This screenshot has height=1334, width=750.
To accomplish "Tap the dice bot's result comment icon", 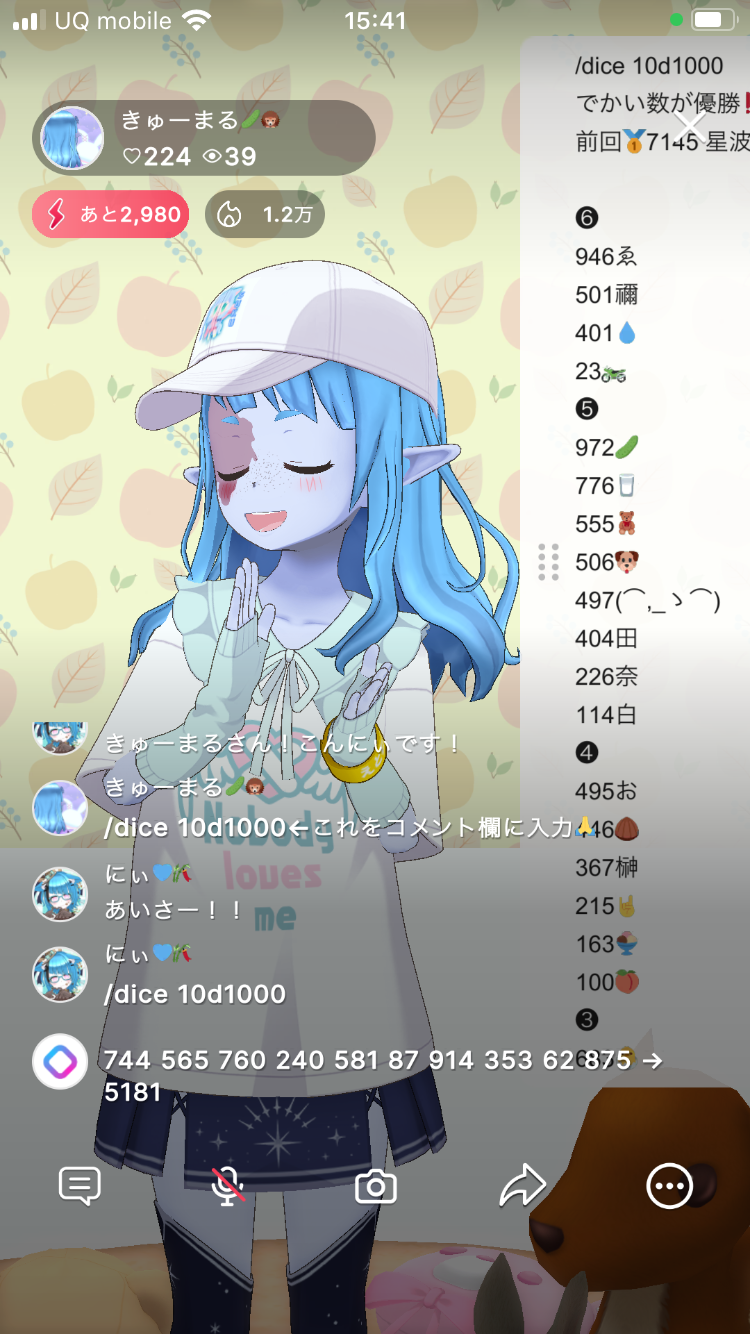I will (x=60, y=1061).
